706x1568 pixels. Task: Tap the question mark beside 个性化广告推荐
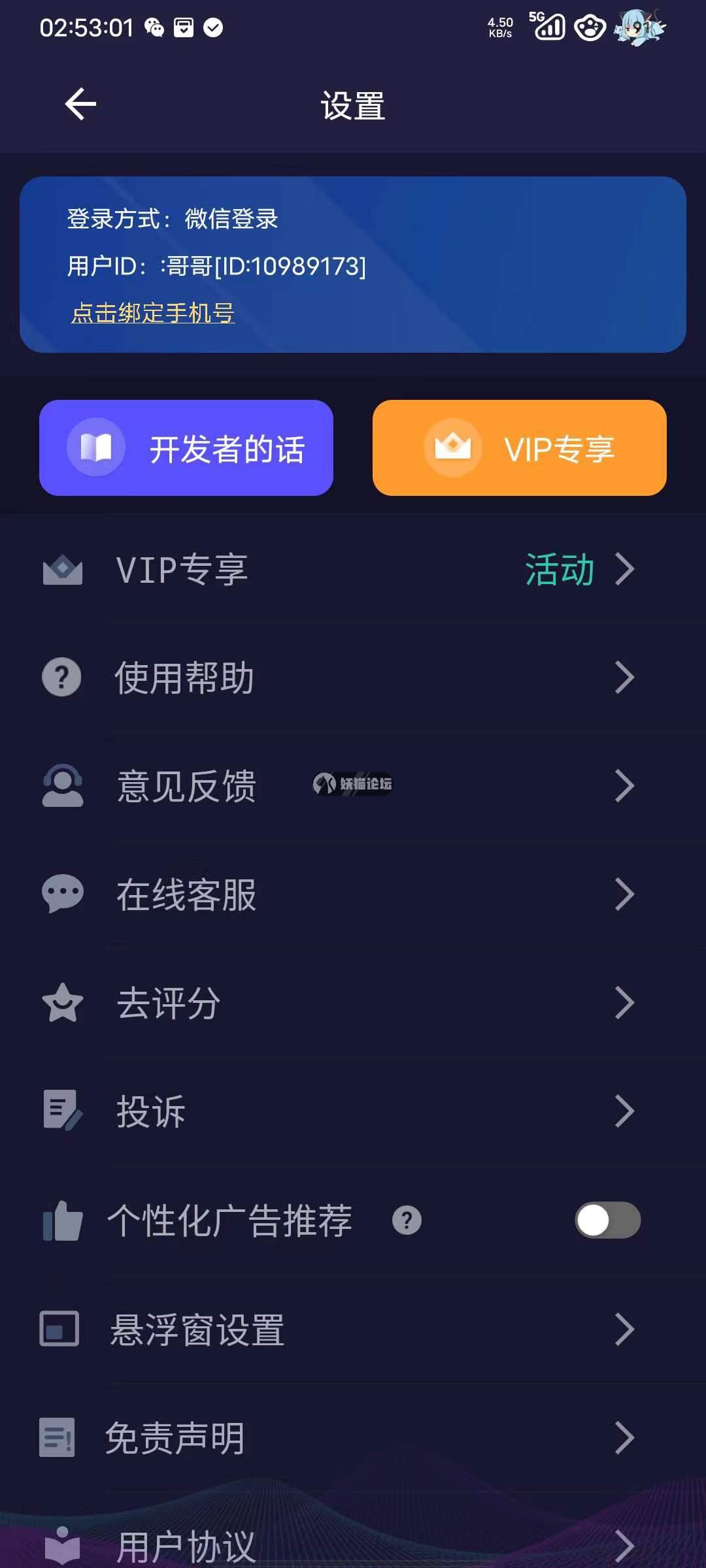click(407, 1220)
